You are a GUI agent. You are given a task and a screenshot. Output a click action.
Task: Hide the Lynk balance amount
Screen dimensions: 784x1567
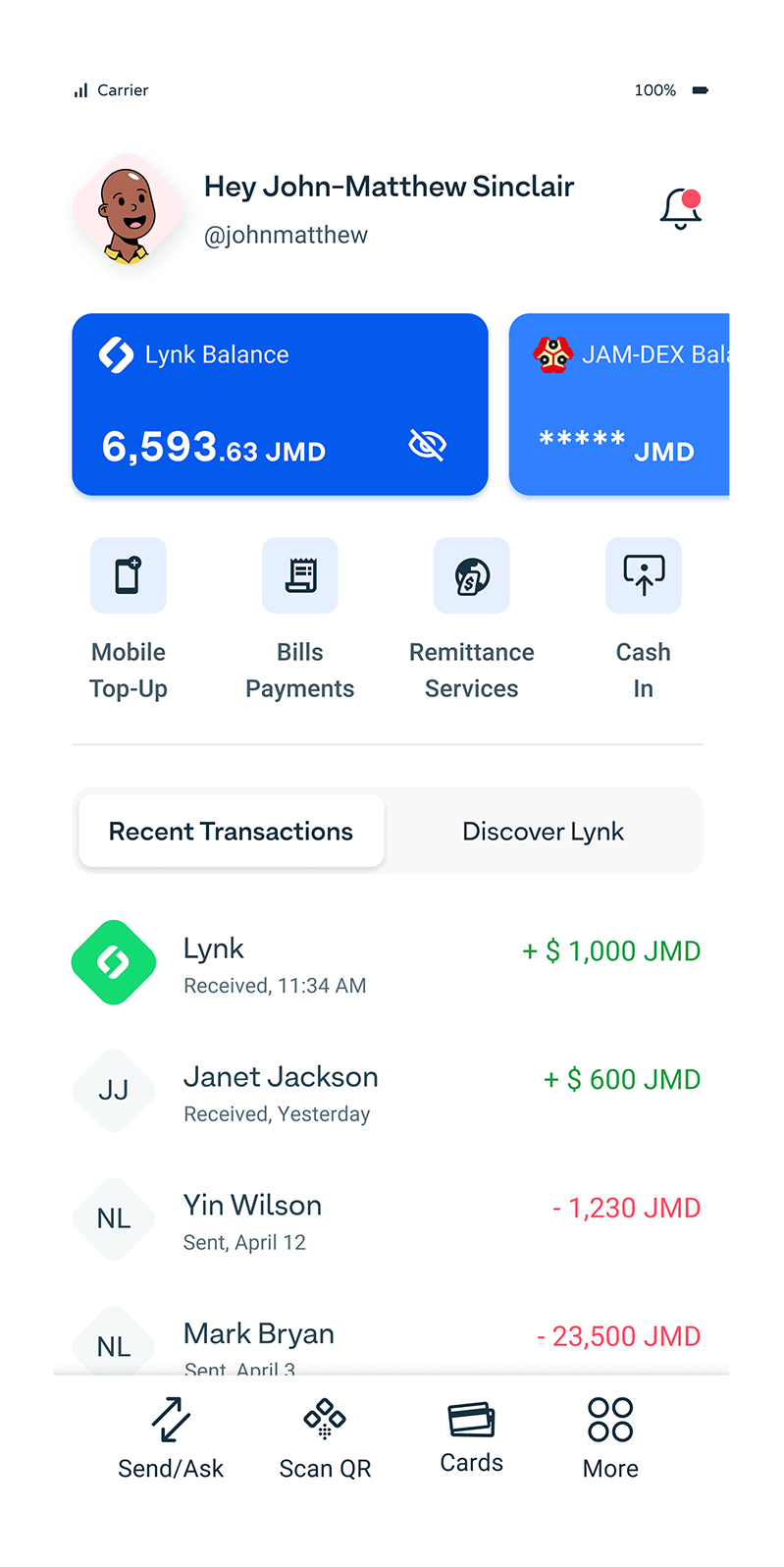coord(427,447)
